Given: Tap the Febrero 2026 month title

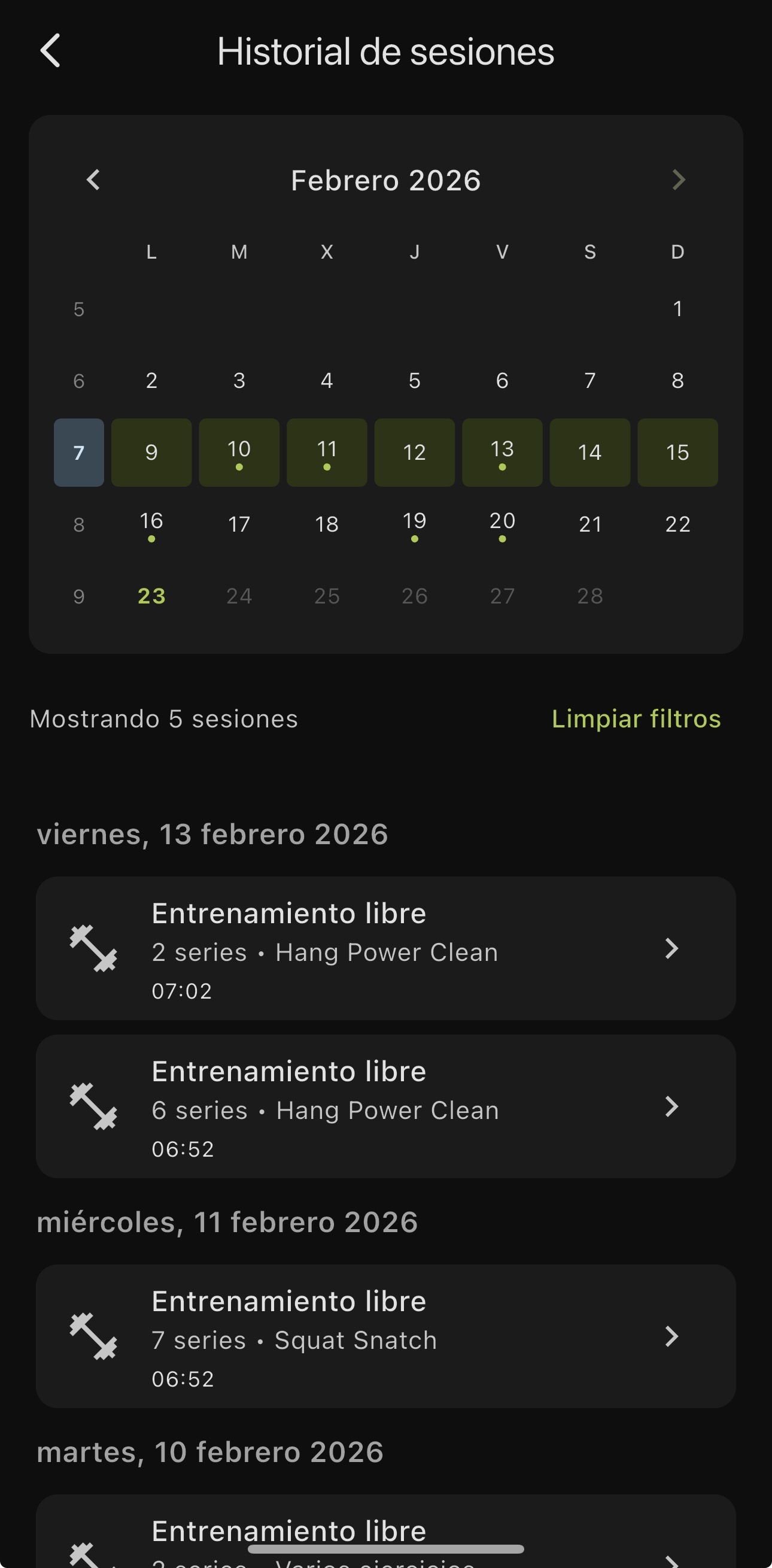Looking at the screenshot, I should [385, 180].
